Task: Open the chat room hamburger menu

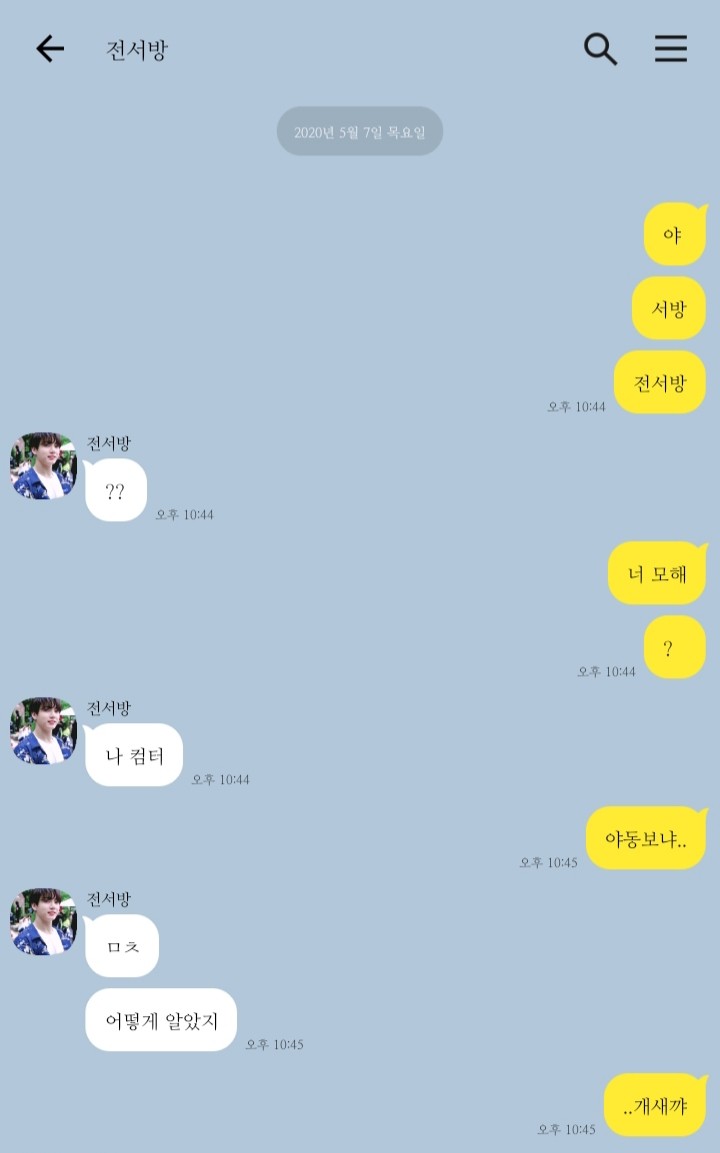Action: tap(671, 49)
